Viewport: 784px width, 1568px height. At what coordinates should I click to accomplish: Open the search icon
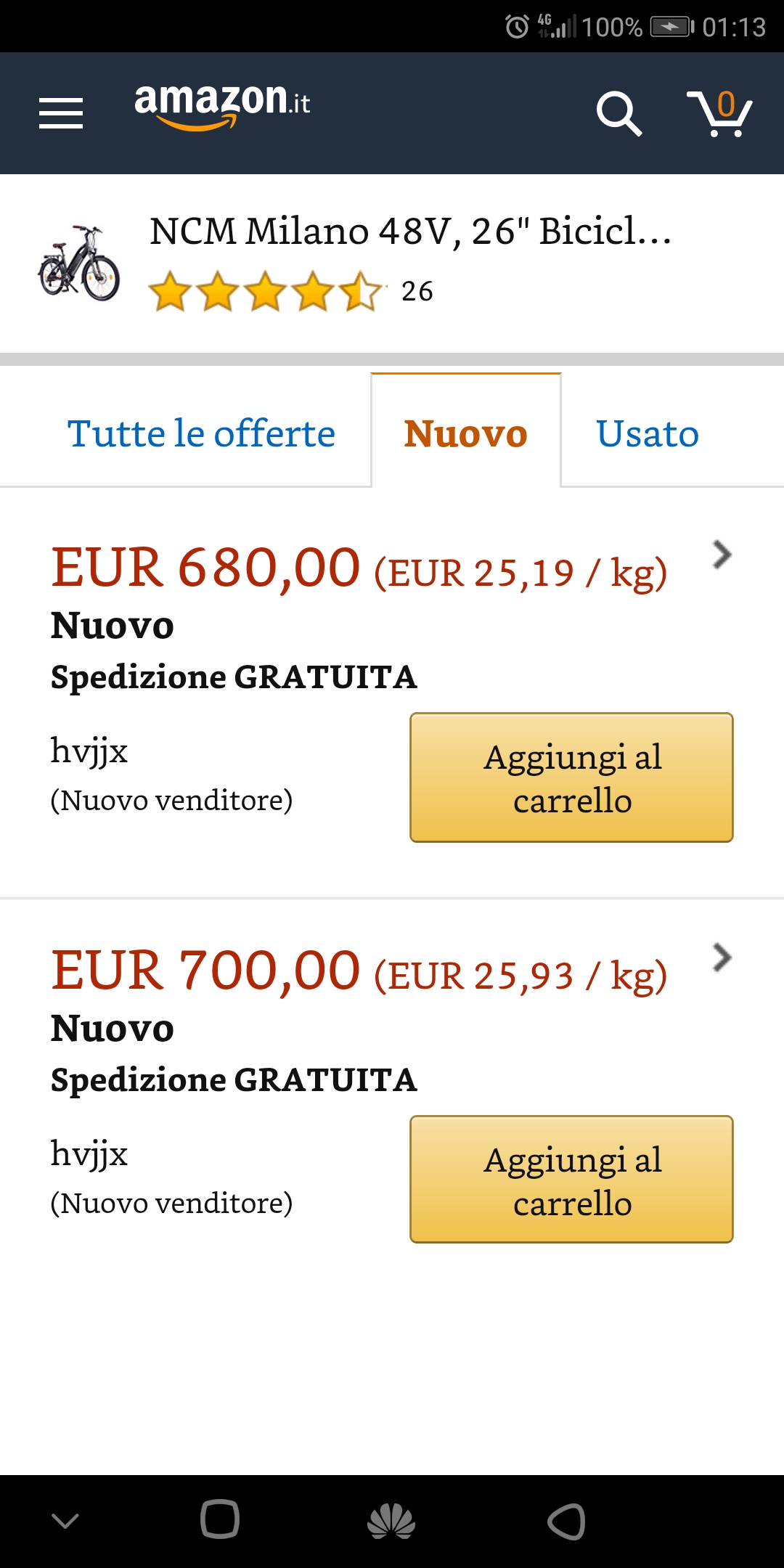coord(619,113)
